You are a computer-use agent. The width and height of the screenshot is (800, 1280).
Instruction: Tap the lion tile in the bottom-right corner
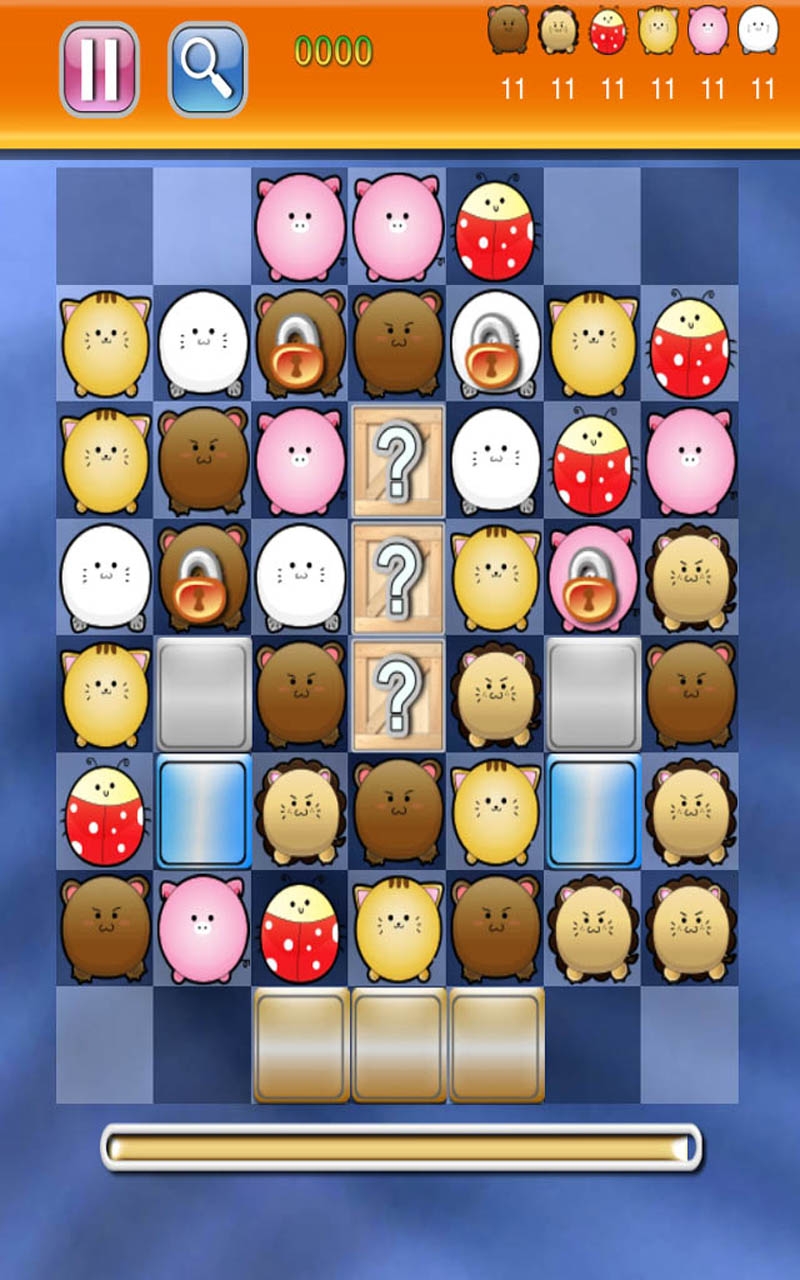[690, 926]
